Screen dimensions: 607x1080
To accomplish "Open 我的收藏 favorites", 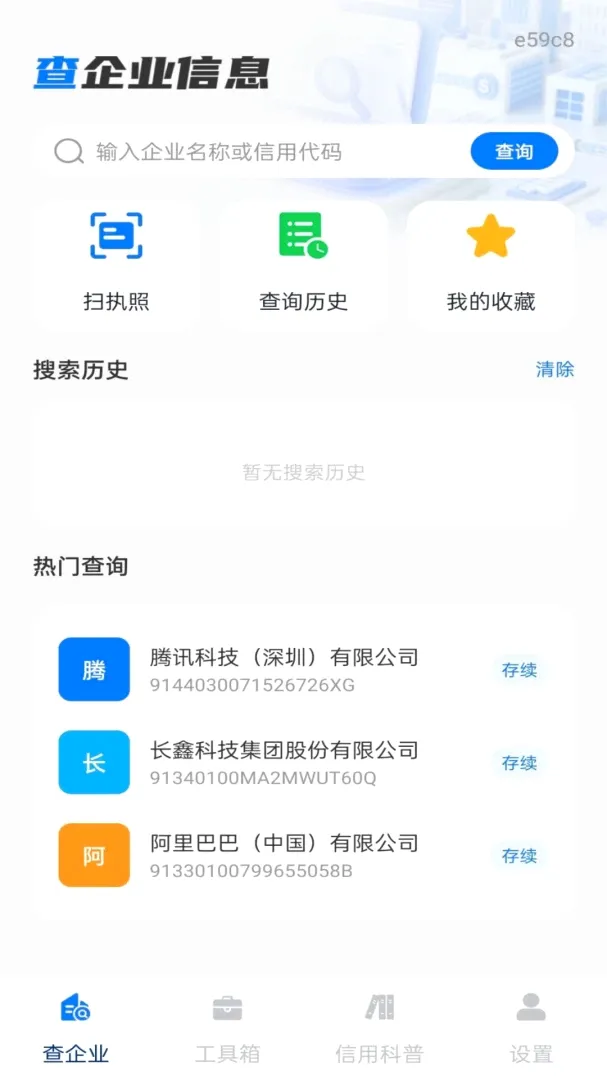I will 491,264.
